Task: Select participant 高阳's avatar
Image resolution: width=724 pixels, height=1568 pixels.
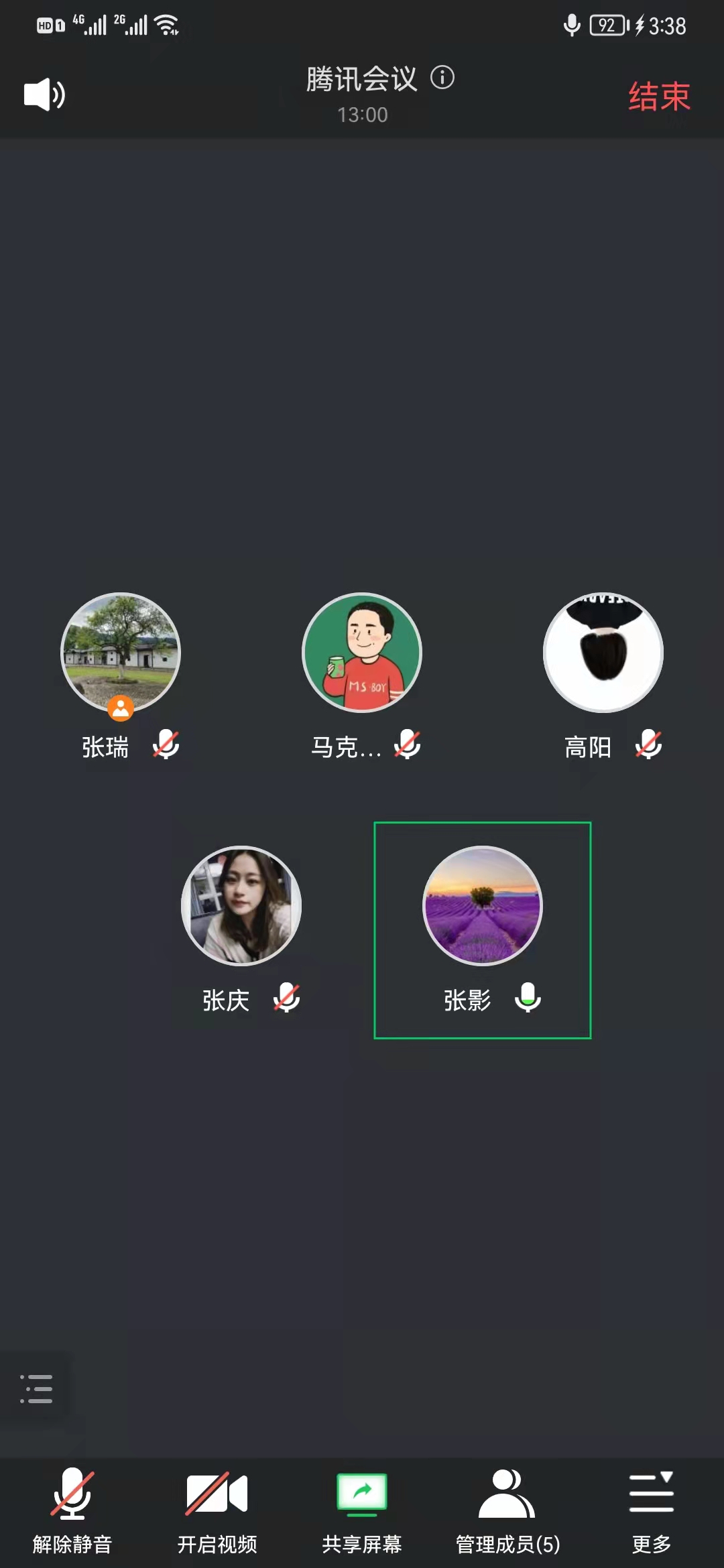Action: click(603, 653)
